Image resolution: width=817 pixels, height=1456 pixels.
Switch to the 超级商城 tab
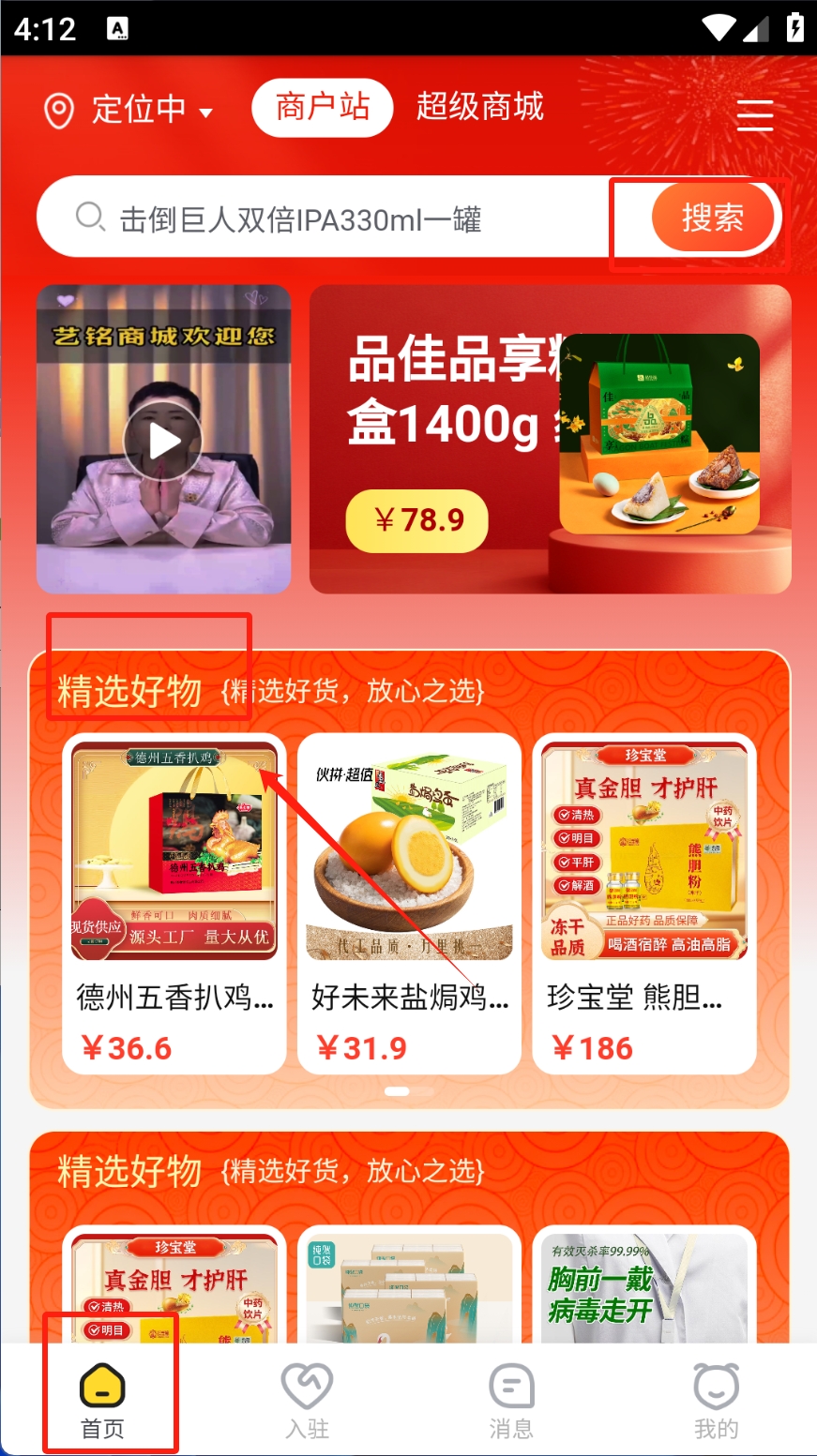(x=479, y=108)
